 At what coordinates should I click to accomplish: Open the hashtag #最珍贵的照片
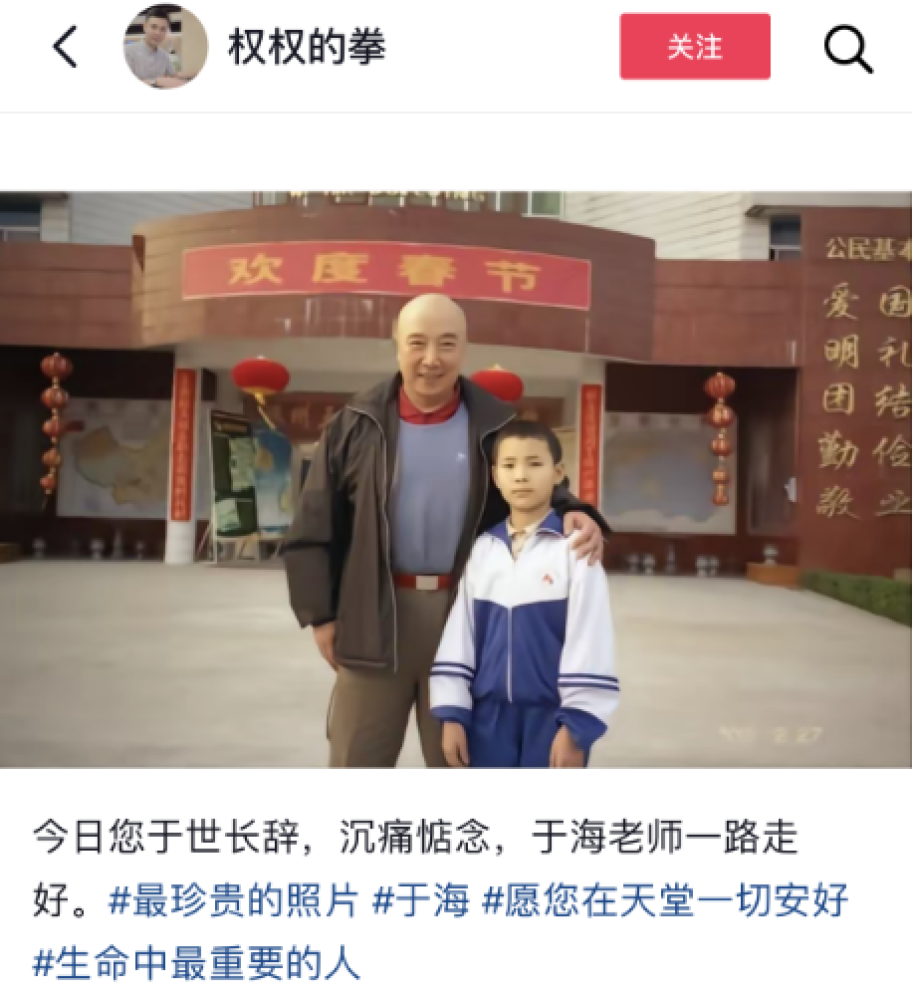click(233, 902)
